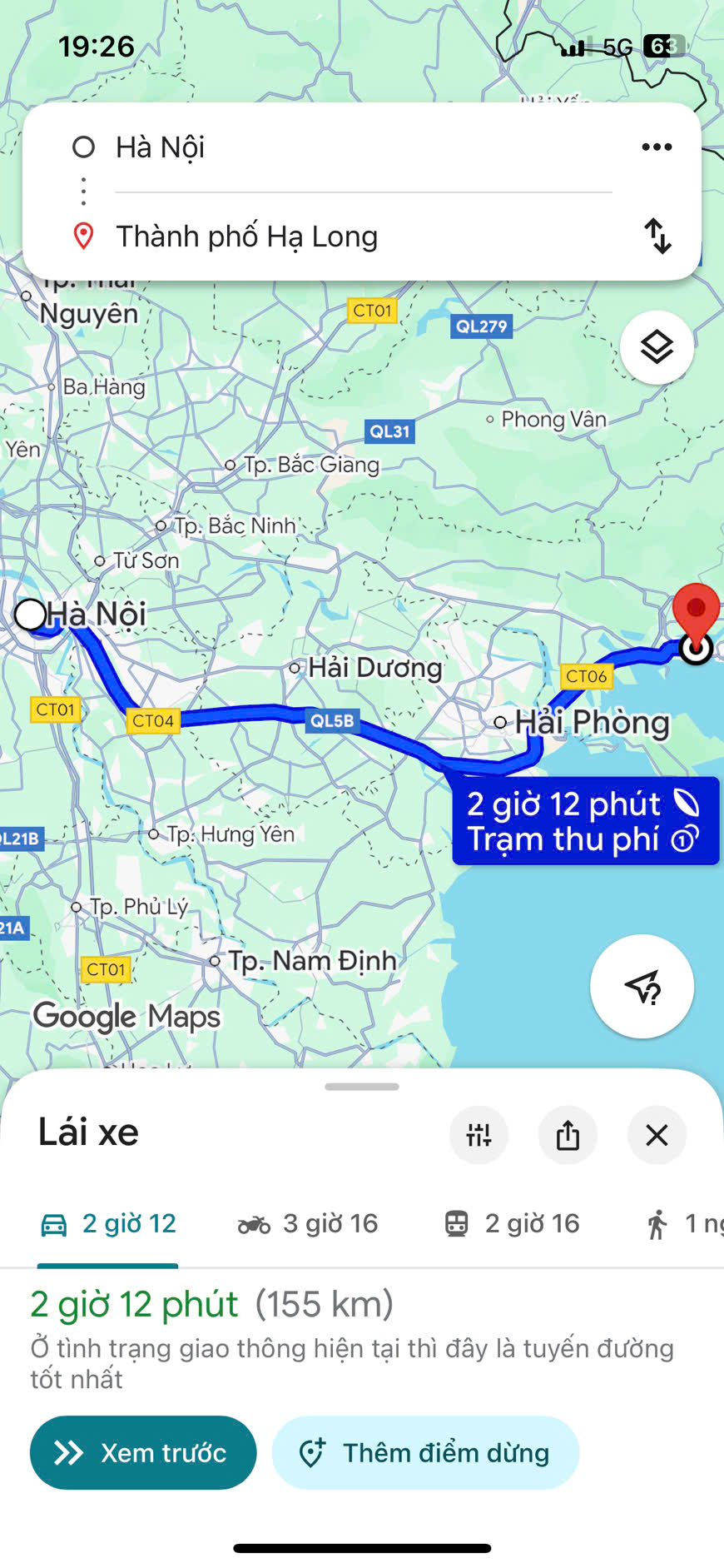Viewport: 724px width, 1568px height.
Task: Open route options filter icon
Action: (x=479, y=1135)
